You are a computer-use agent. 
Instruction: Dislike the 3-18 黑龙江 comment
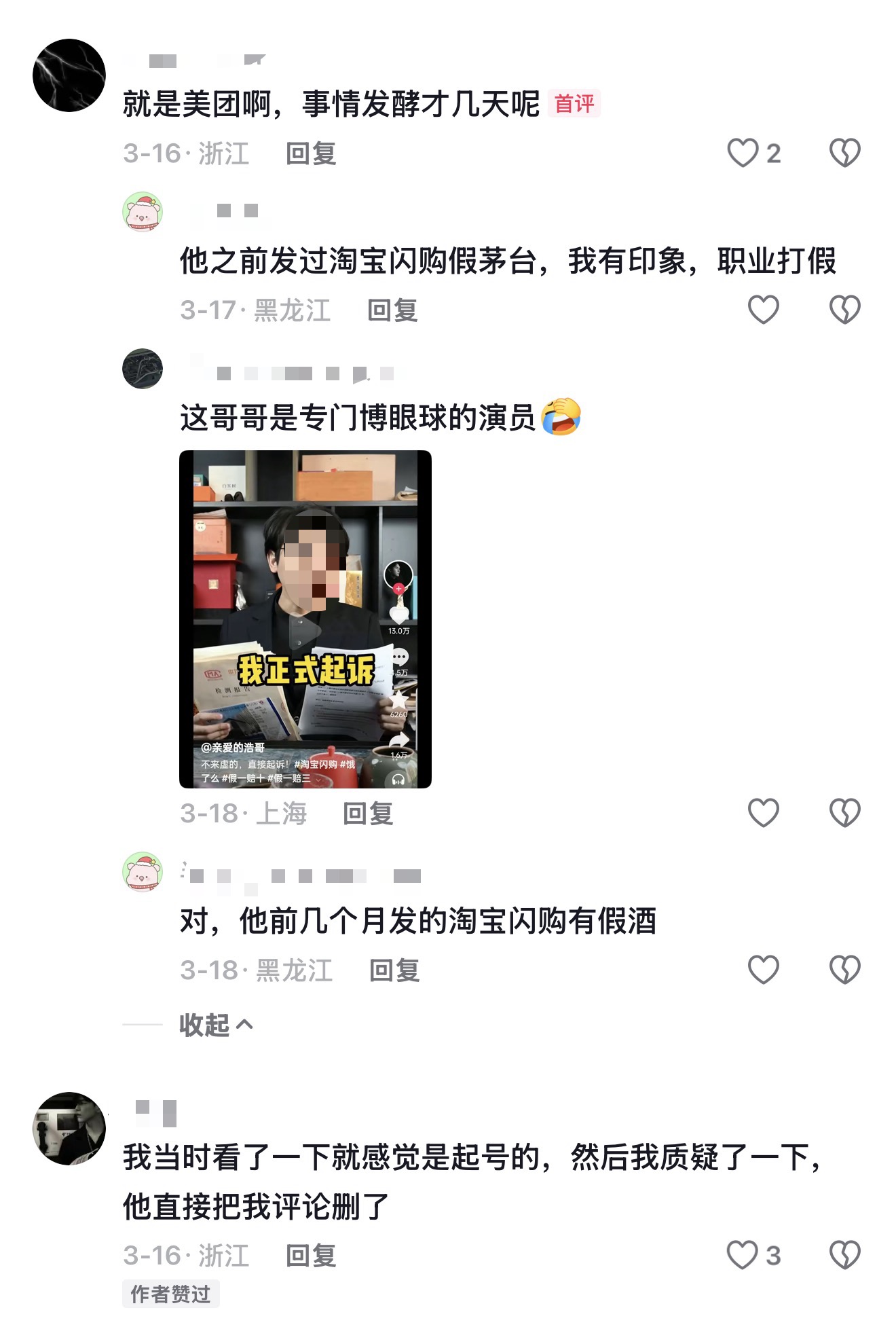click(844, 970)
